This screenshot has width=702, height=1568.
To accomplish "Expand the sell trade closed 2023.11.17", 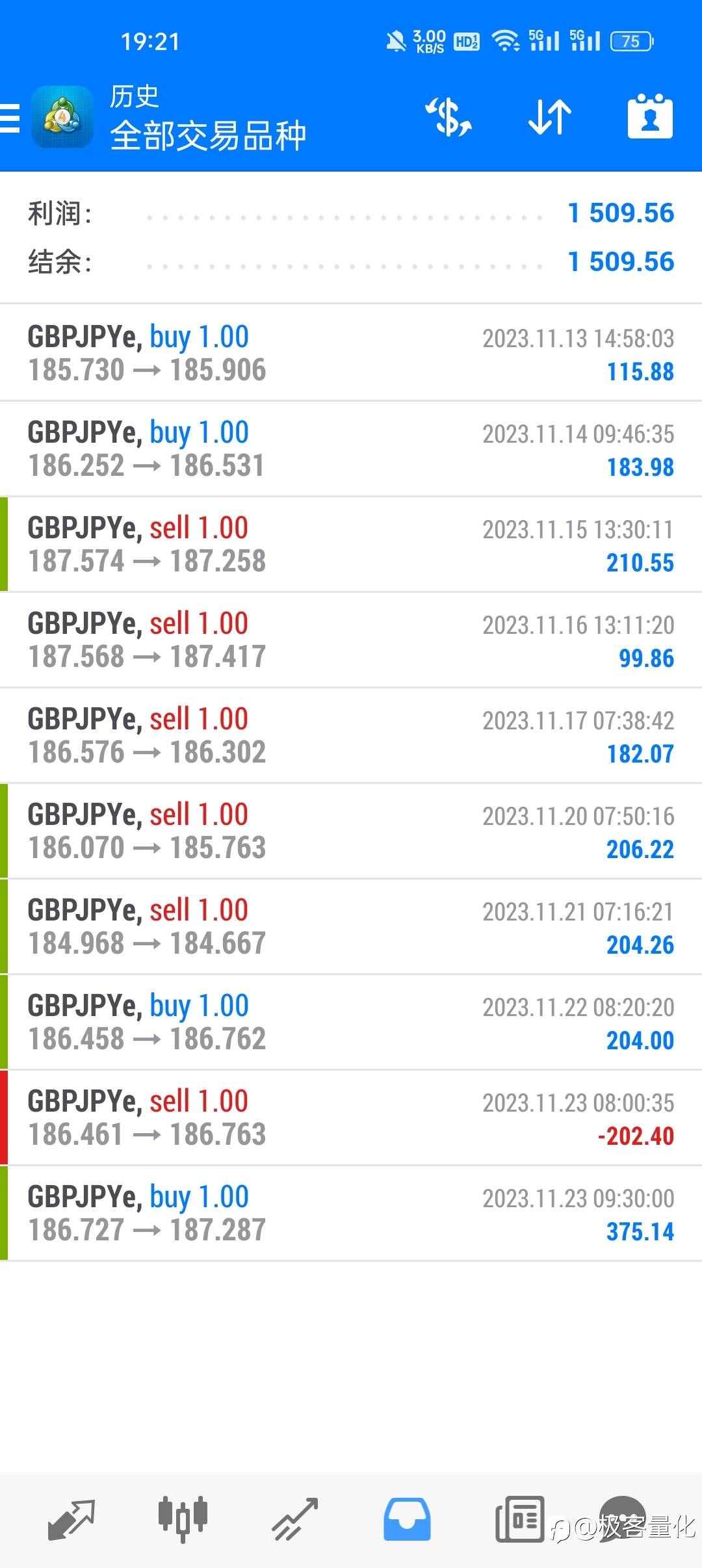I will pyautogui.click(x=351, y=735).
